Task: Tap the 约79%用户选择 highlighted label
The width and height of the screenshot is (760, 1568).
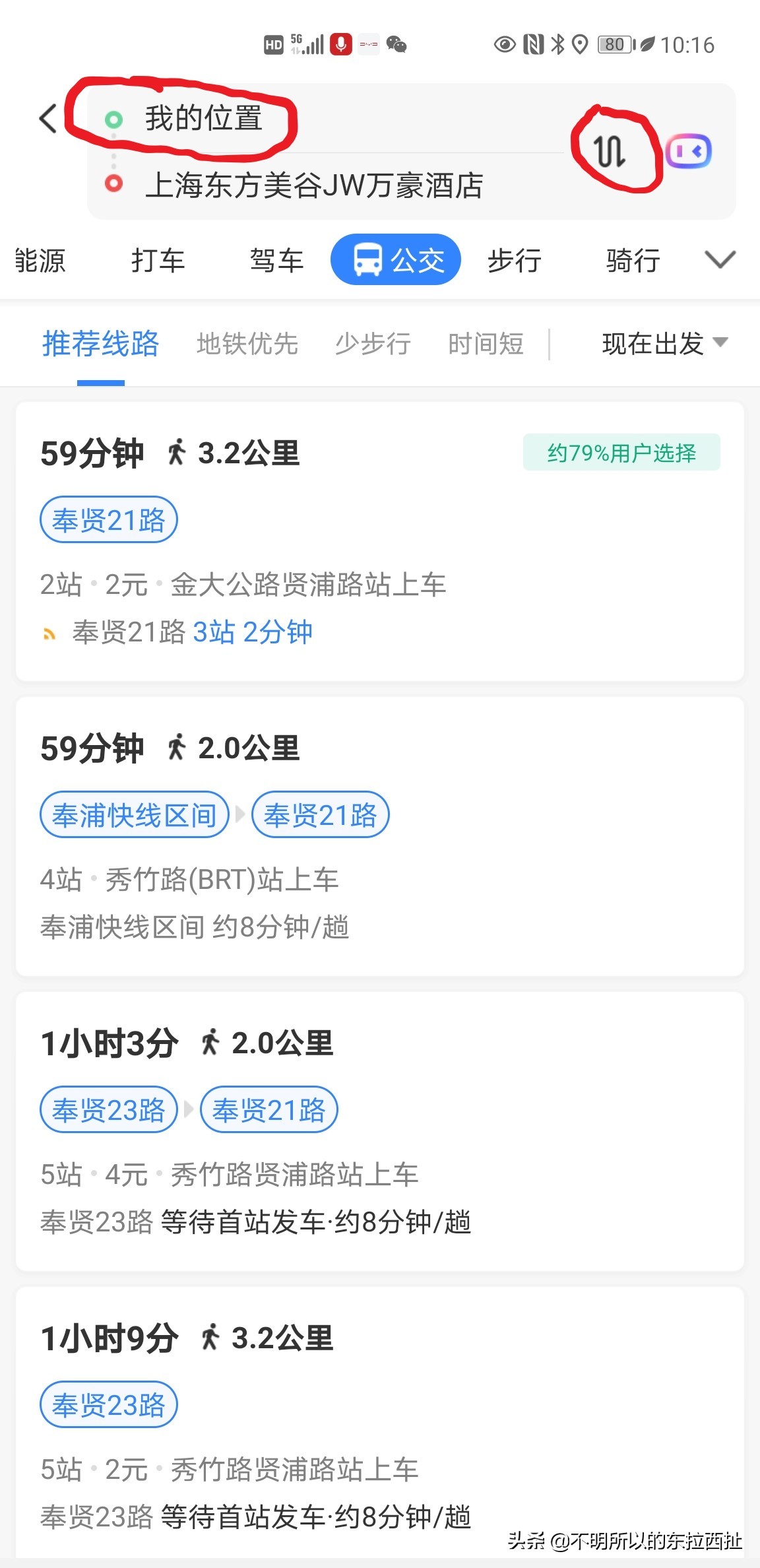Action: tap(622, 451)
